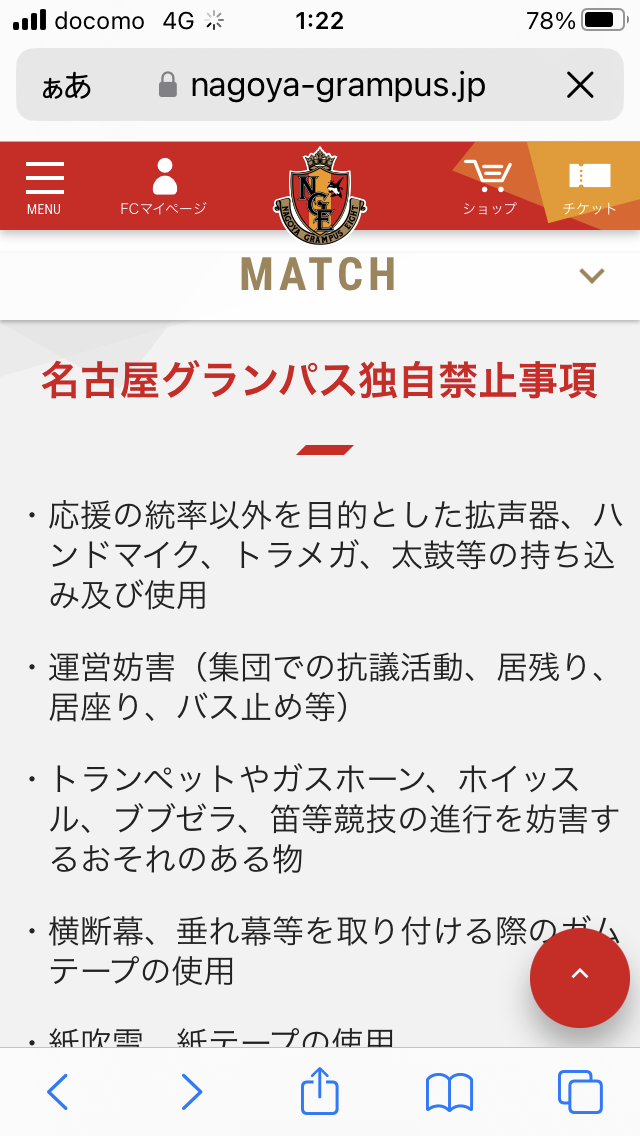Go forward in Safari

[x=191, y=1091]
